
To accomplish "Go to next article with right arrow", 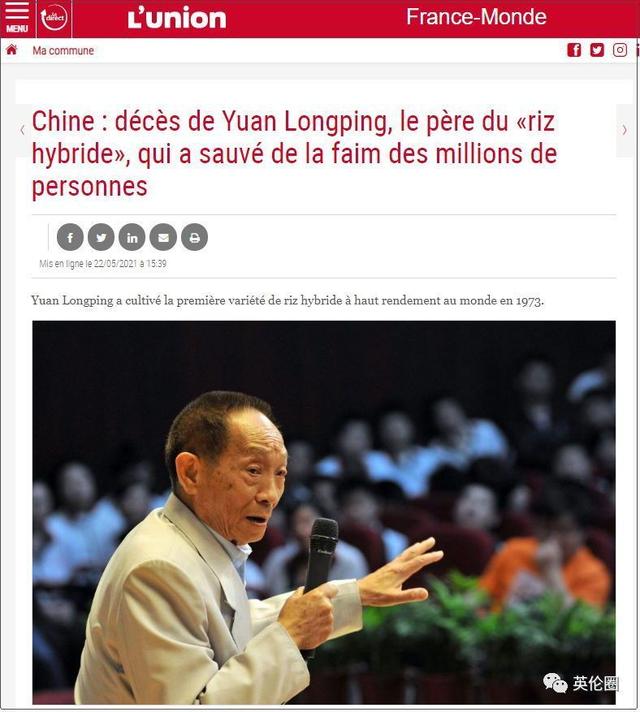I will 625,130.
